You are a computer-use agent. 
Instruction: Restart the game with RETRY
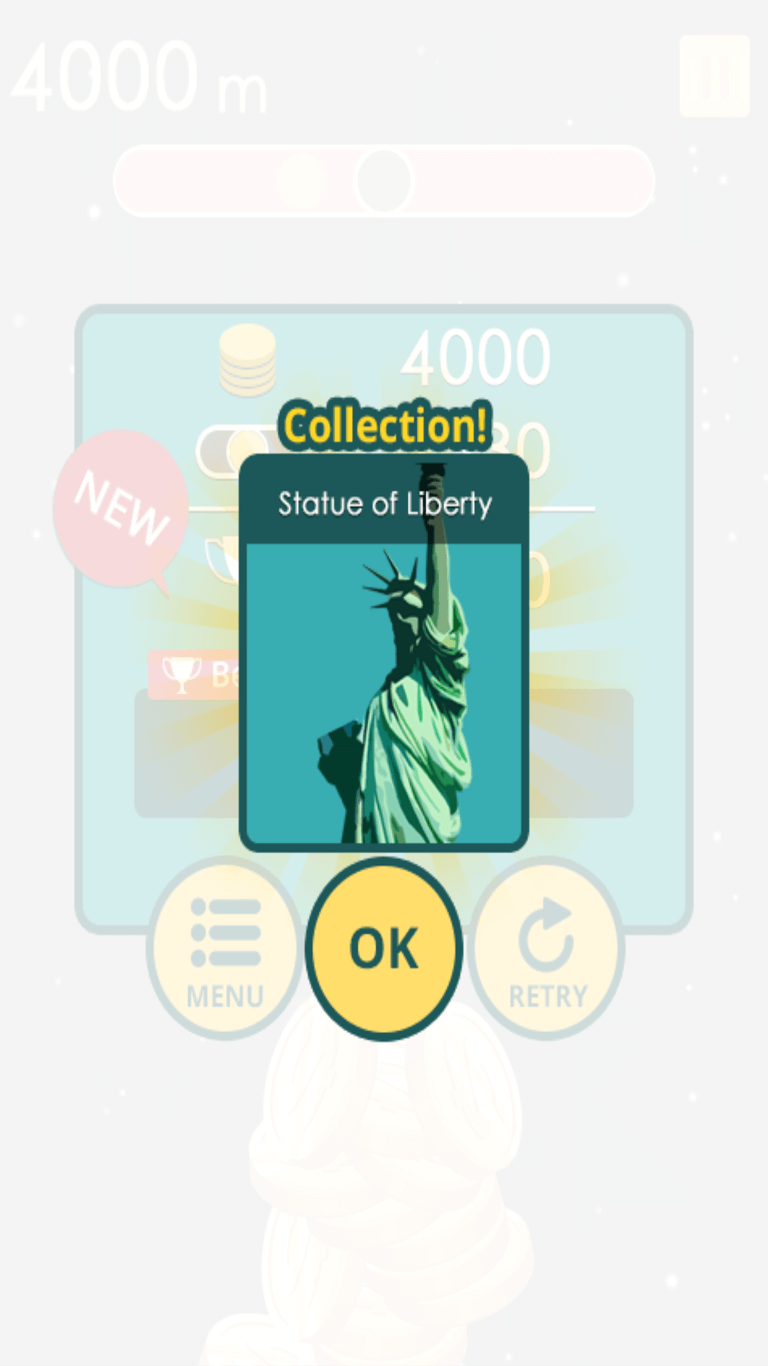tap(546, 947)
